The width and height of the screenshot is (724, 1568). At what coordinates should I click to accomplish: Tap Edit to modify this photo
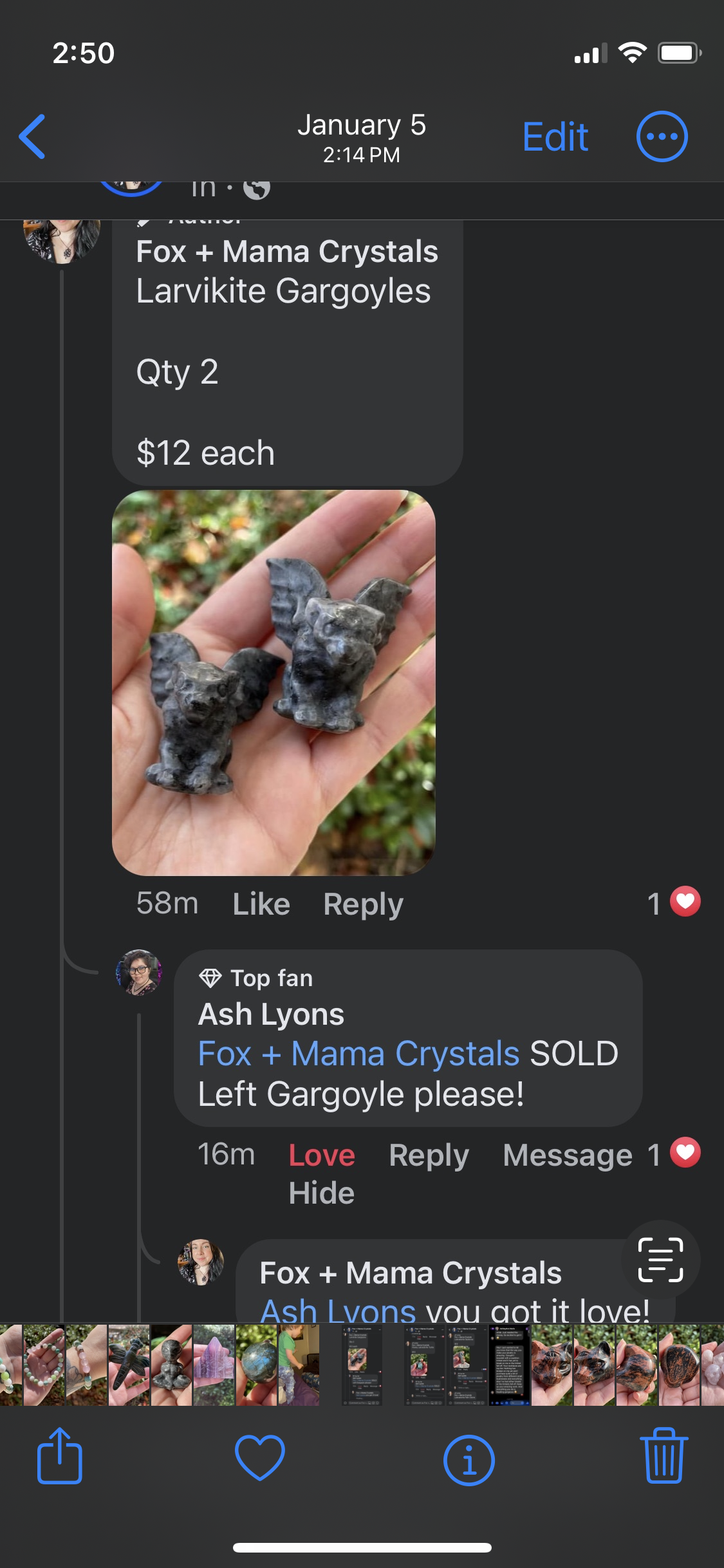(555, 136)
